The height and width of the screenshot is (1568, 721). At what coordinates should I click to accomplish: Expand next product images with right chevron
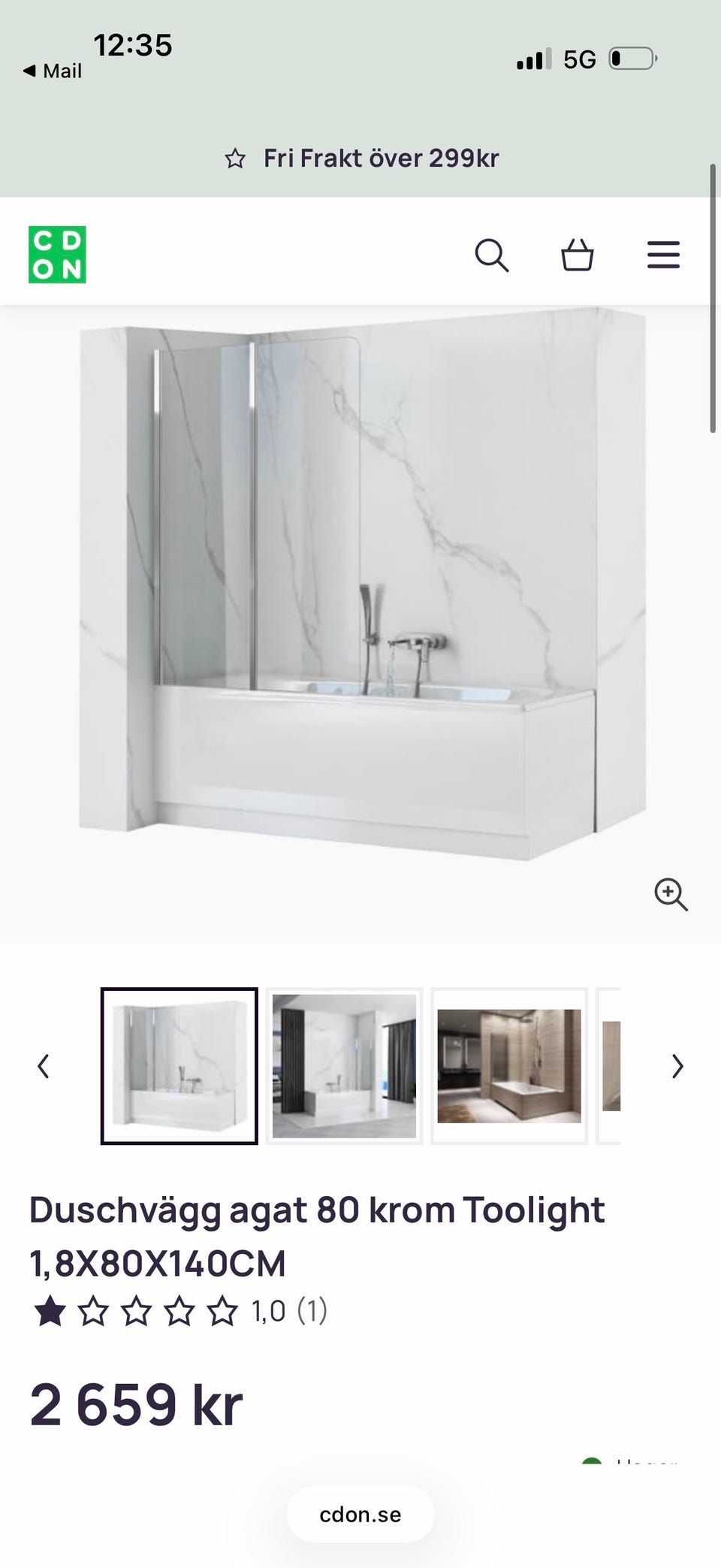click(677, 1066)
